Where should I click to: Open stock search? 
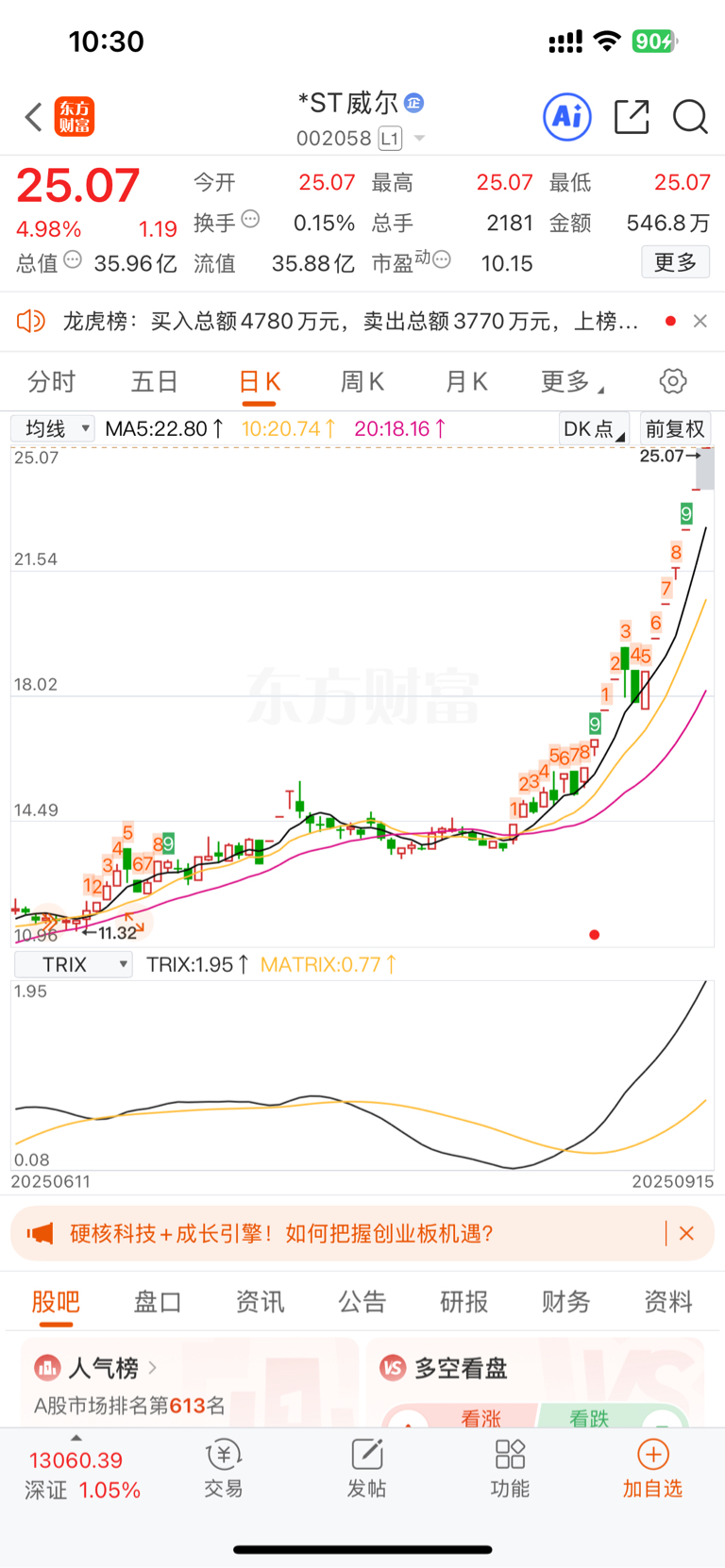click(690, 117)
